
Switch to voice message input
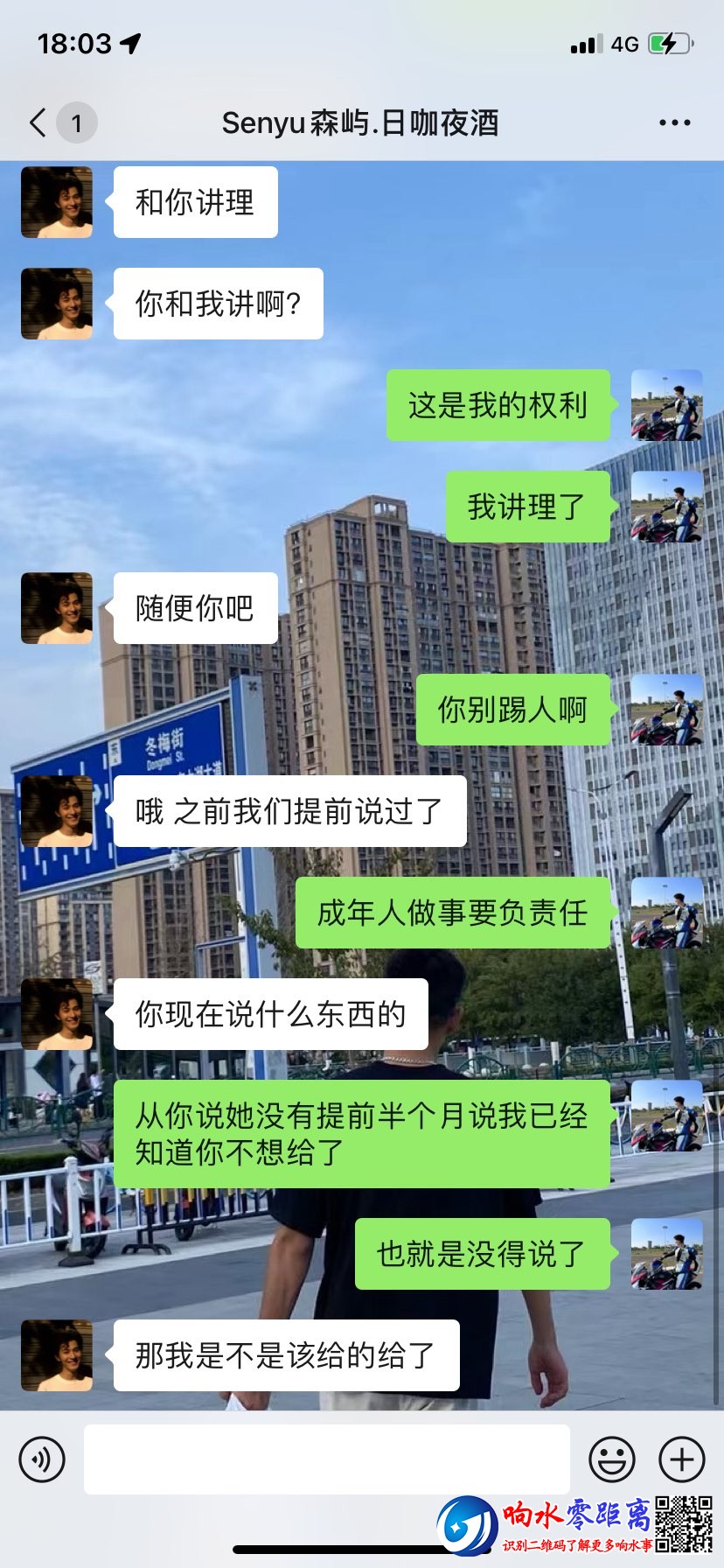pyautogui.click(x=42, y=1459)
